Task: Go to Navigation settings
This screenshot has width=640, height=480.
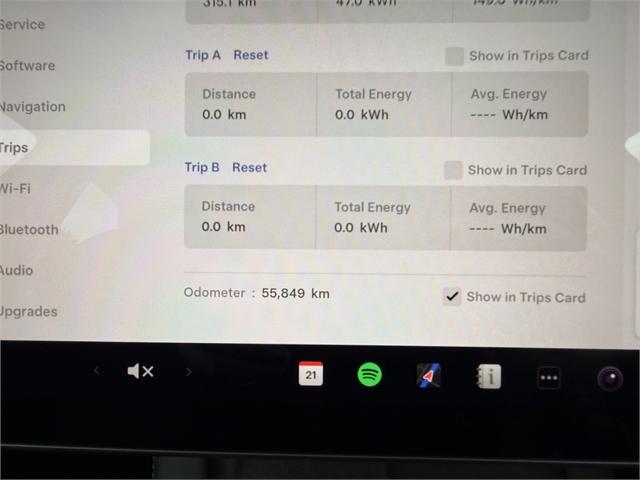Action: pyautogui.click(x=32, y=107)
